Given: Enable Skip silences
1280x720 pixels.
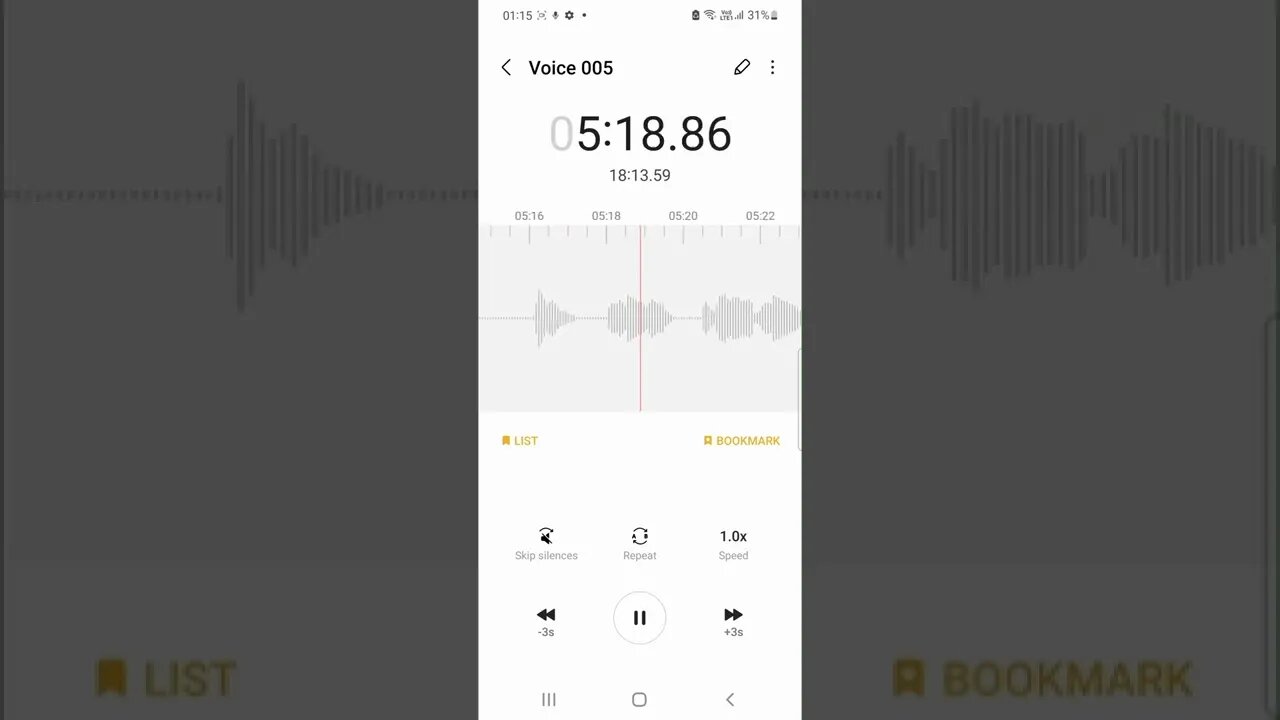Looking at the screenshot, I should (546, 543).
